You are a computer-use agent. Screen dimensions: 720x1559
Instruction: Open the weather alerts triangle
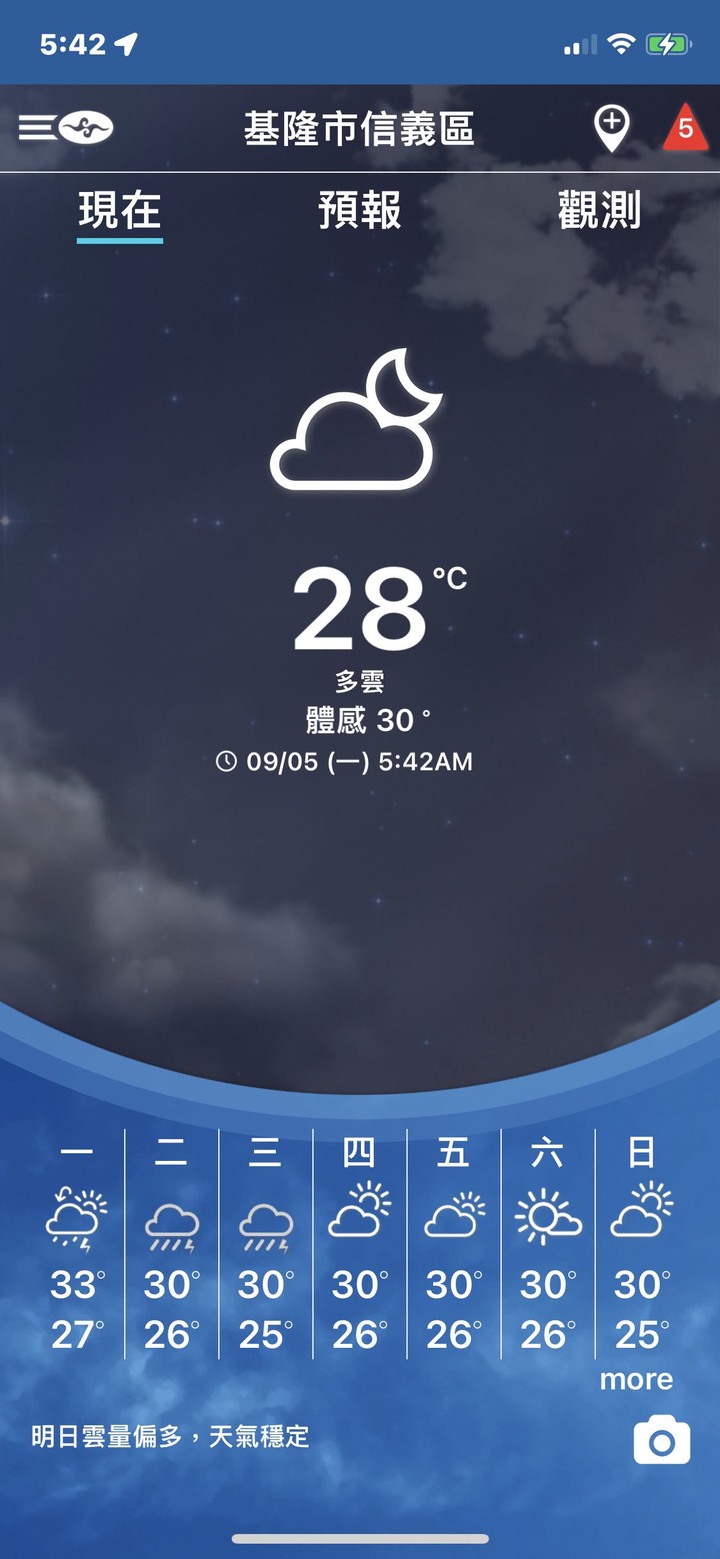(685, 128)
